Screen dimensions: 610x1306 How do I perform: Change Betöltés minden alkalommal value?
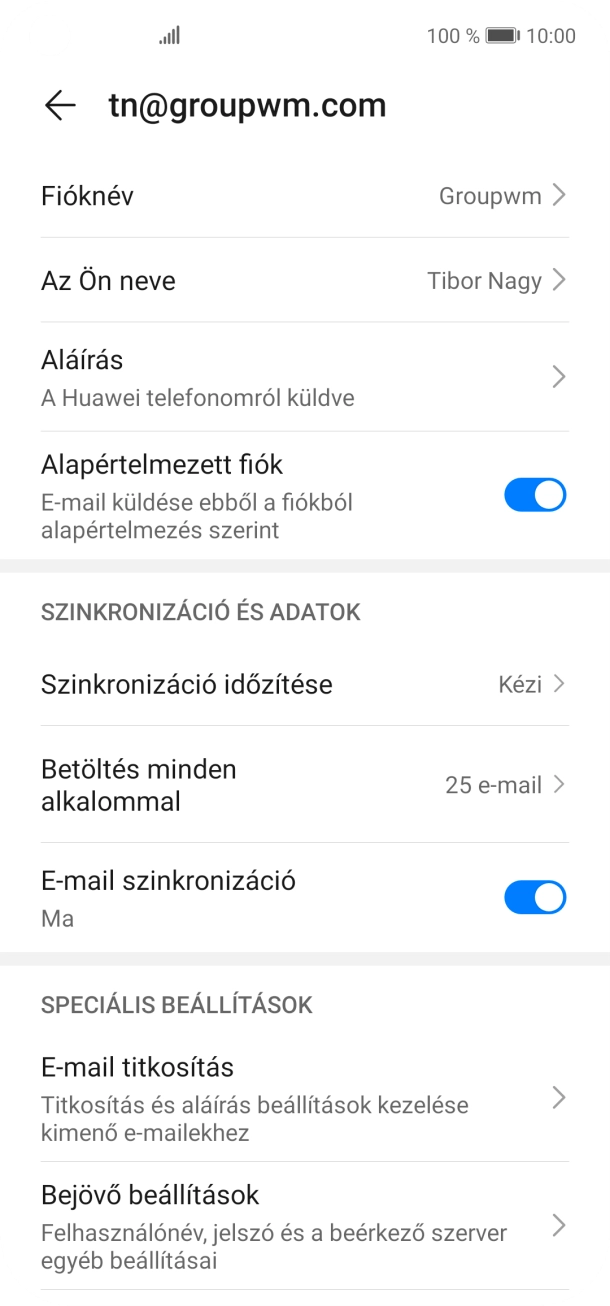tap(304, 785)
